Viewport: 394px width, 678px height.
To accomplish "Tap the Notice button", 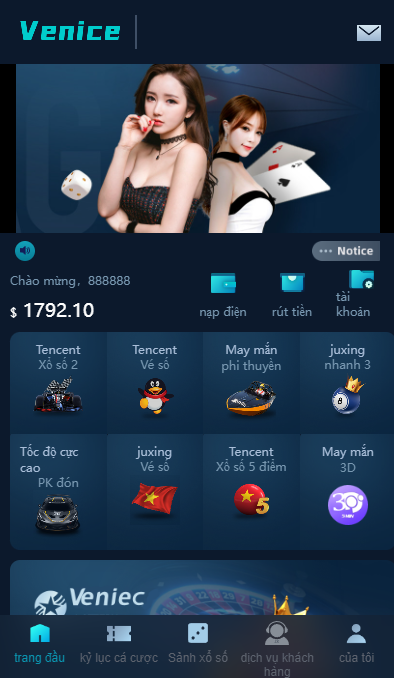I will click(346, 251).
